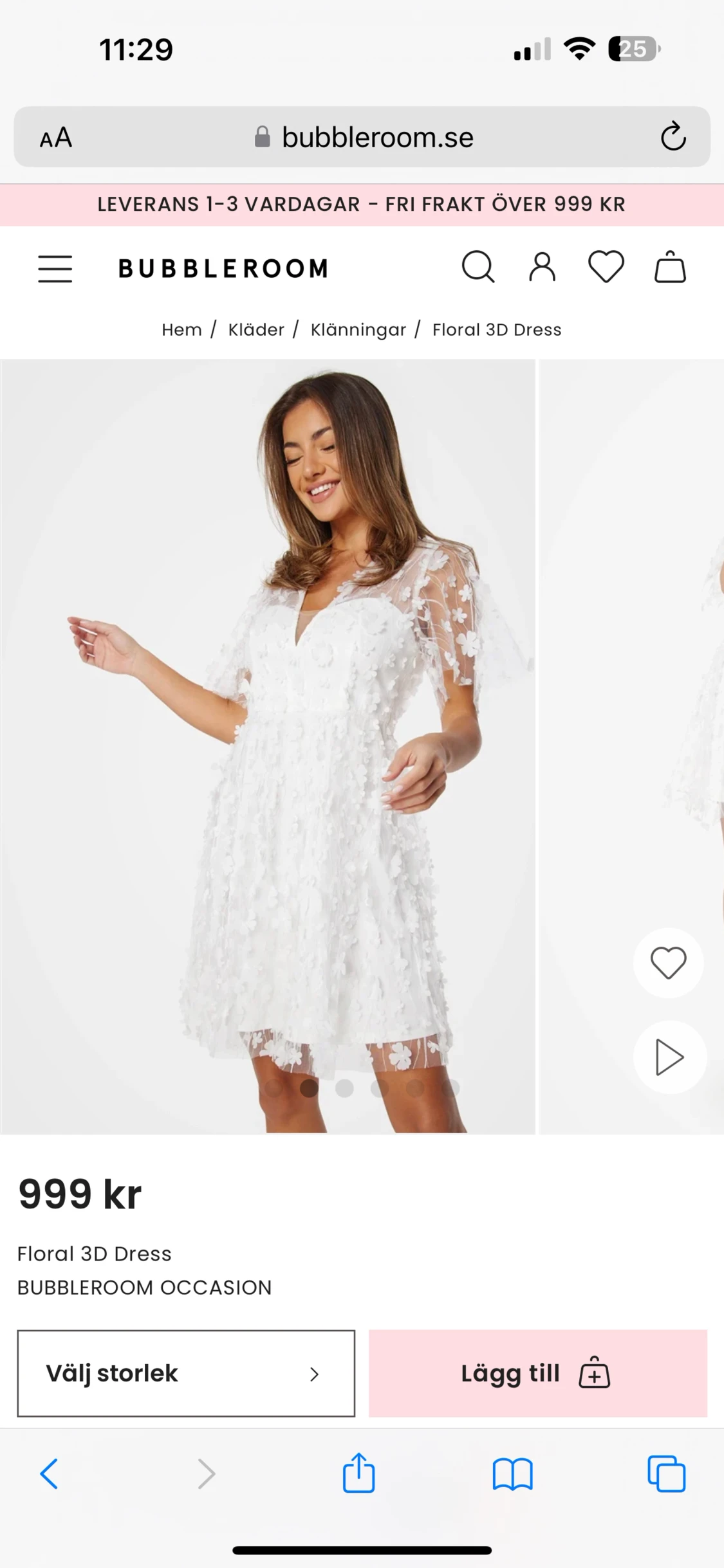Viewport: 724px width, 1568px height.
Task: Open the Safari tabs overview
Action: pyautogui.click(x=667, y=1473)
